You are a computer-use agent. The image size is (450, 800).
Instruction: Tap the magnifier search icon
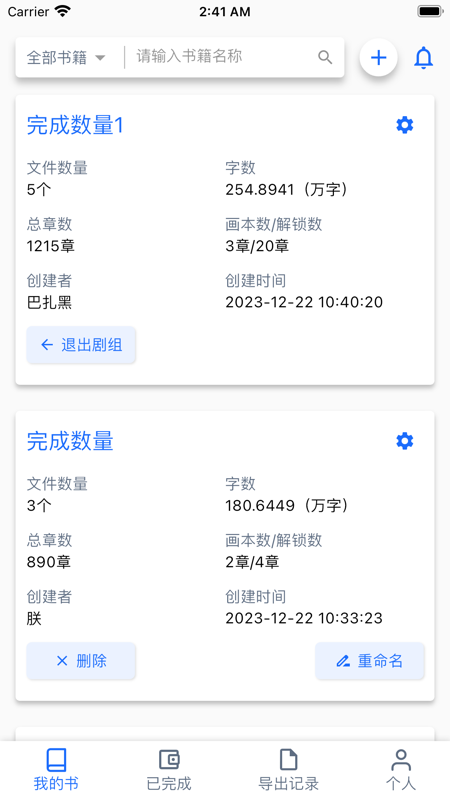pyautogui.click(x=325, y=57)
